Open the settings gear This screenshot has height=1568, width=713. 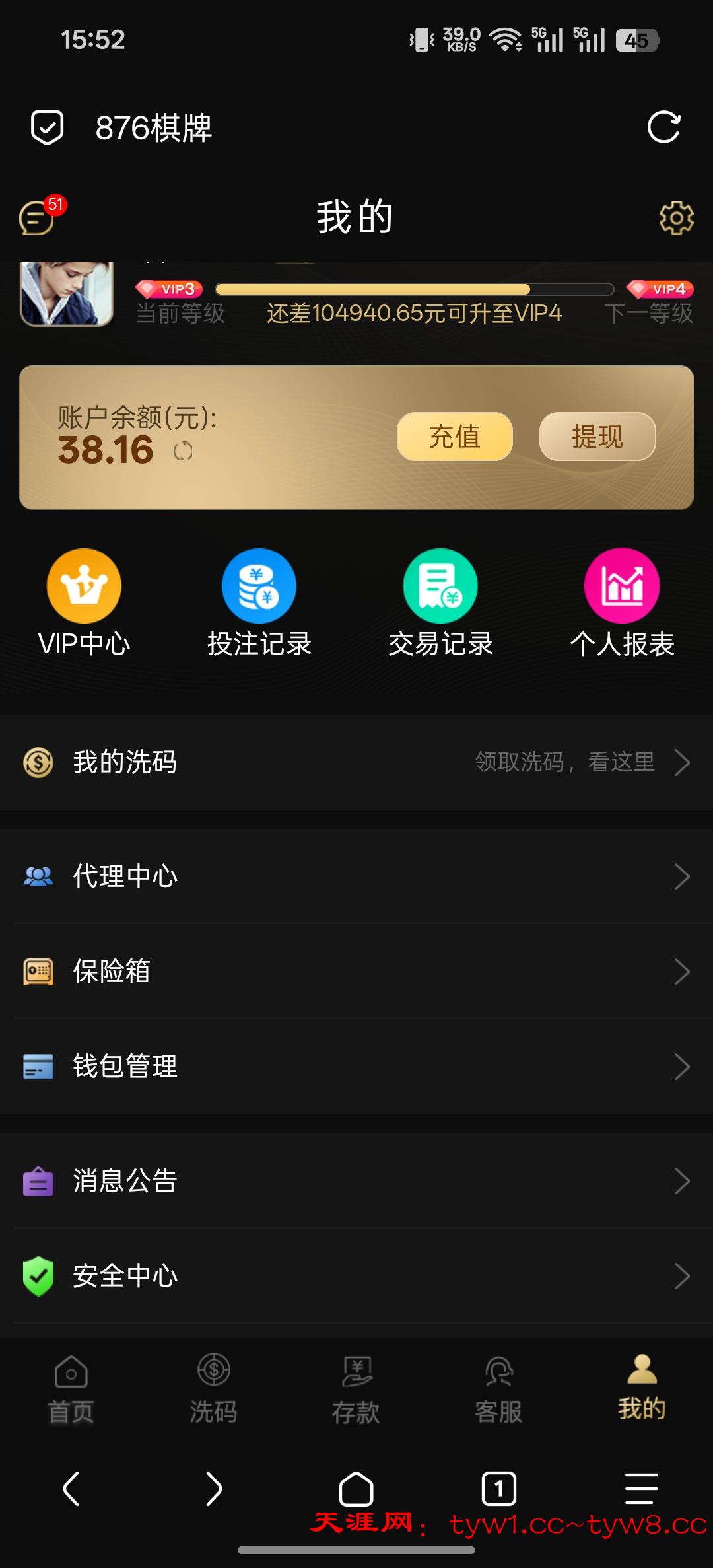pos(676,218)
